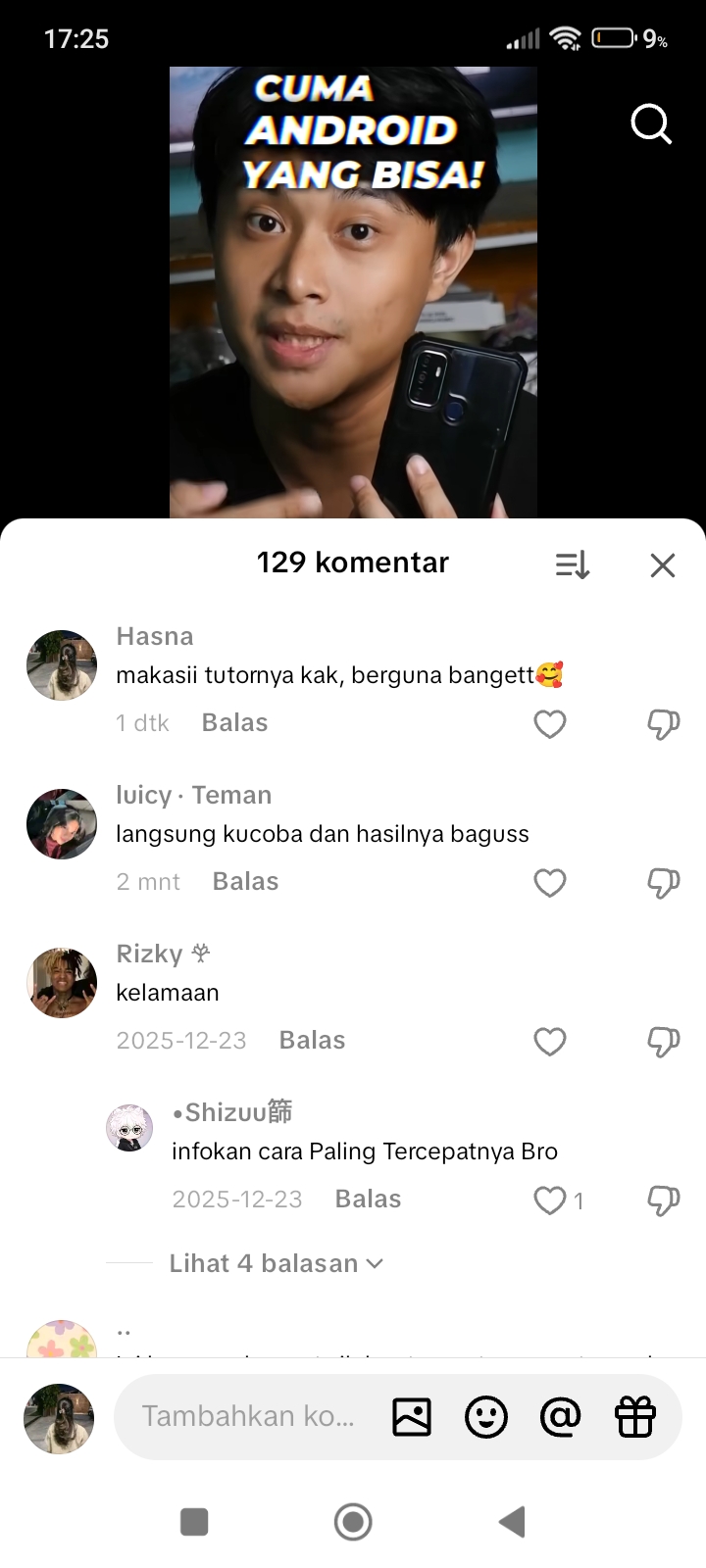Tap Balas under Shizuu's reply

coord(368,1200)
